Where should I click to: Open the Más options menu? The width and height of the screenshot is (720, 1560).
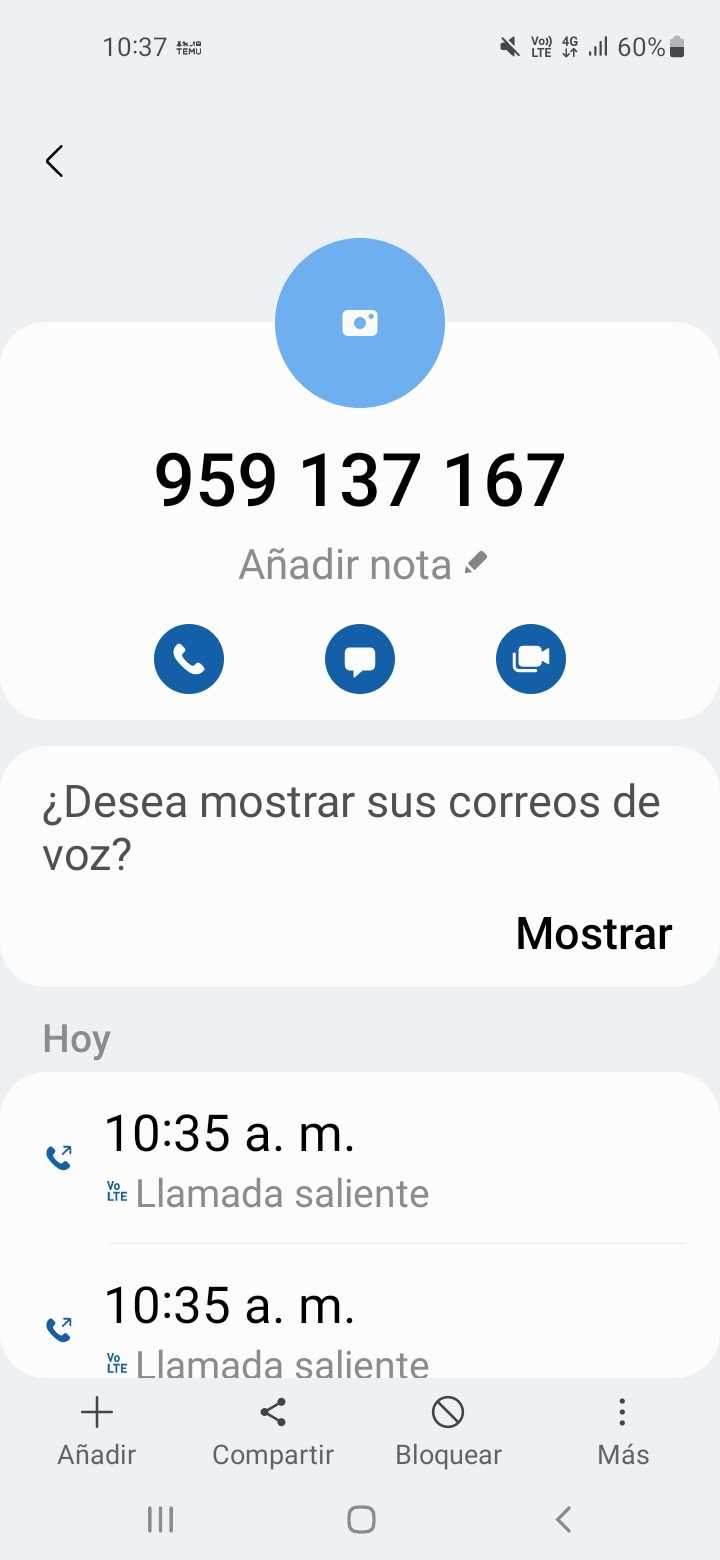pyautogui.click(x=623, y=1430)
